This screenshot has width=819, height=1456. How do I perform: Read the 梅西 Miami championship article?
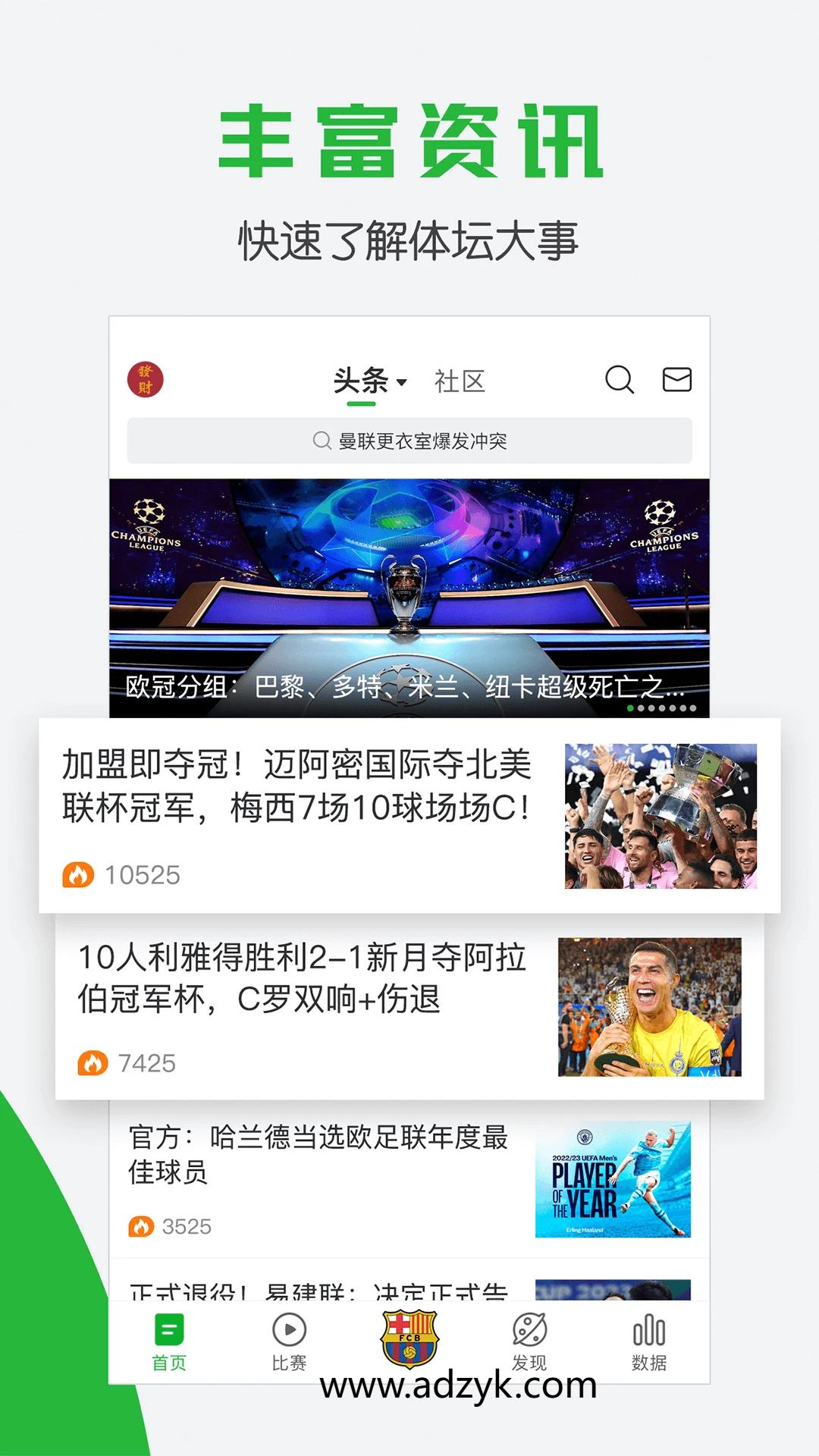[x=303, y=789]
